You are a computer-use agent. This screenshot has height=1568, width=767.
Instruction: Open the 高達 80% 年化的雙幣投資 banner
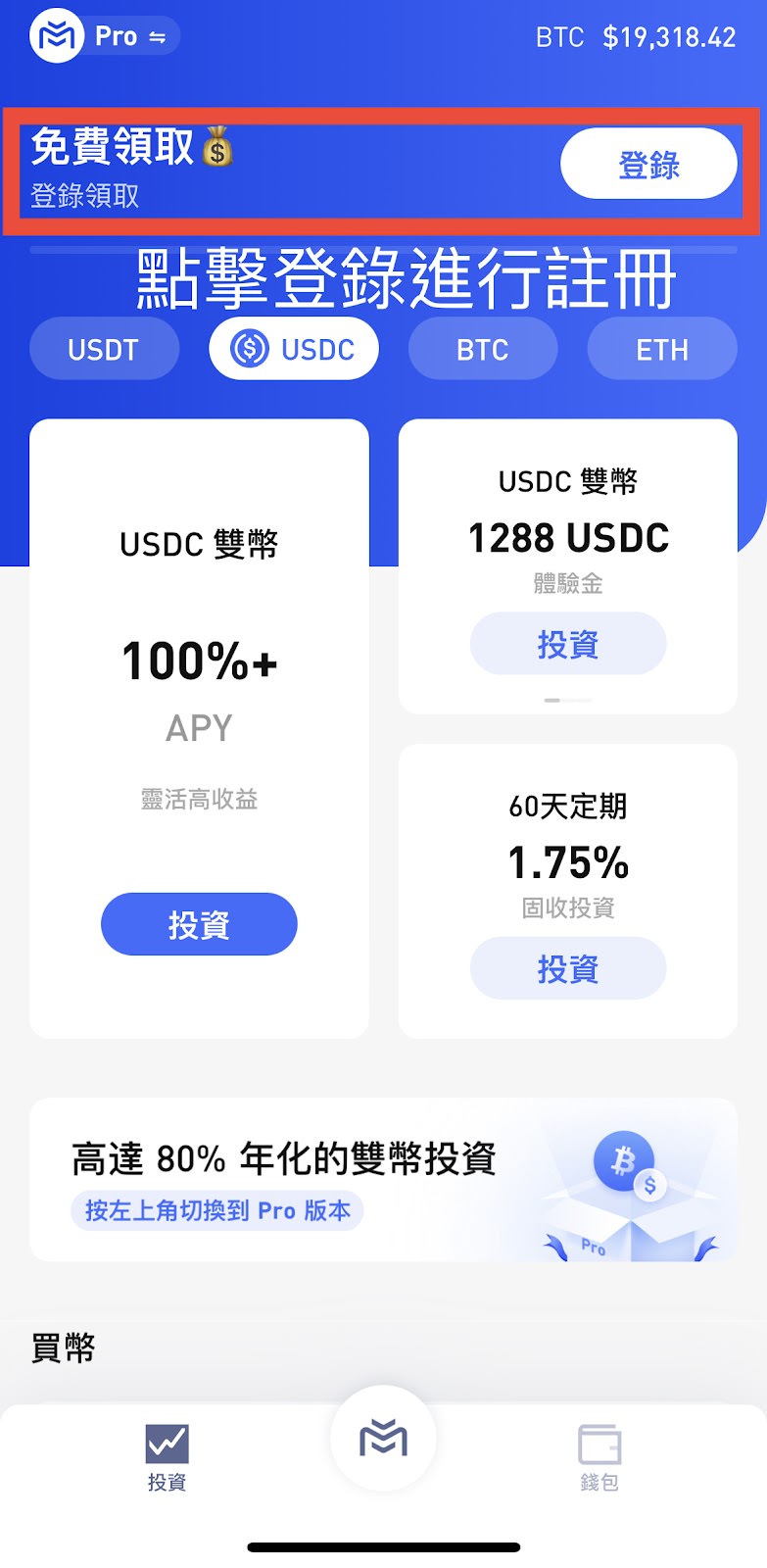pyautogui.click(x=383, y=1179)
